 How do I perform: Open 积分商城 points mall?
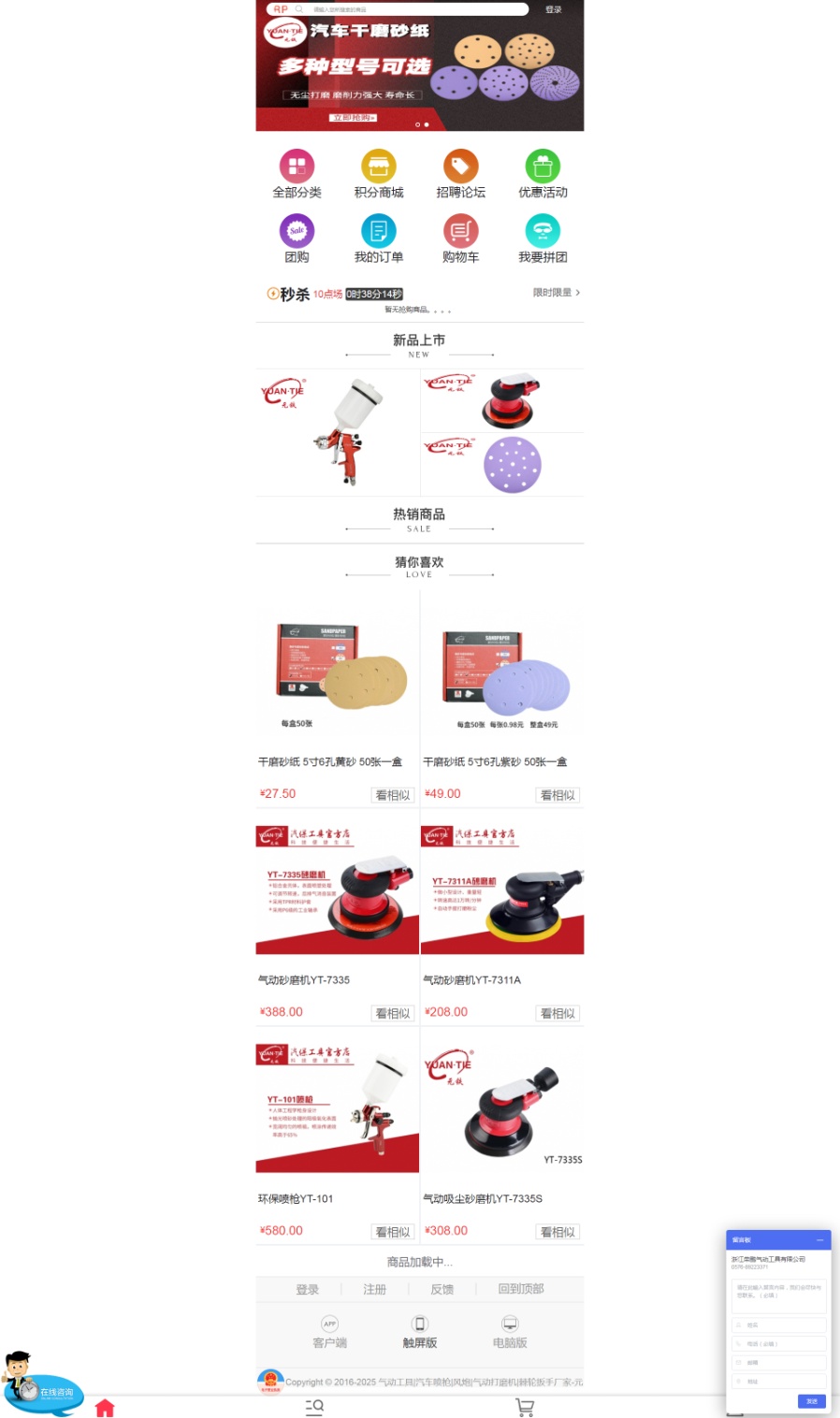coord(379,175)
